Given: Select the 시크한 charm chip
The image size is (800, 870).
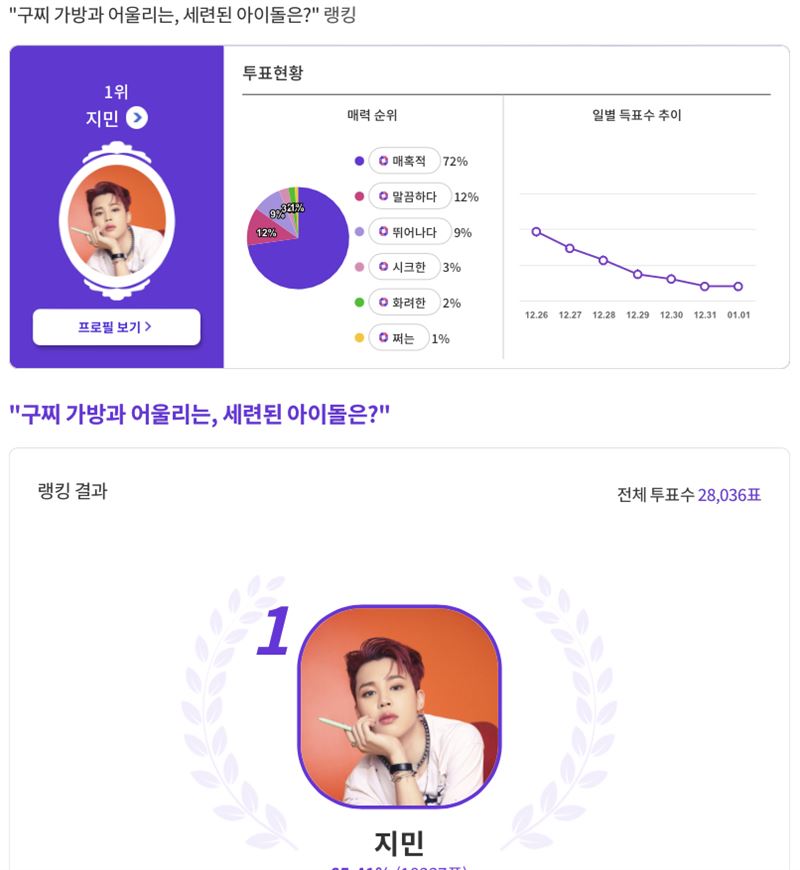Looking at the screenshot, I should click(x=404, y=267).
